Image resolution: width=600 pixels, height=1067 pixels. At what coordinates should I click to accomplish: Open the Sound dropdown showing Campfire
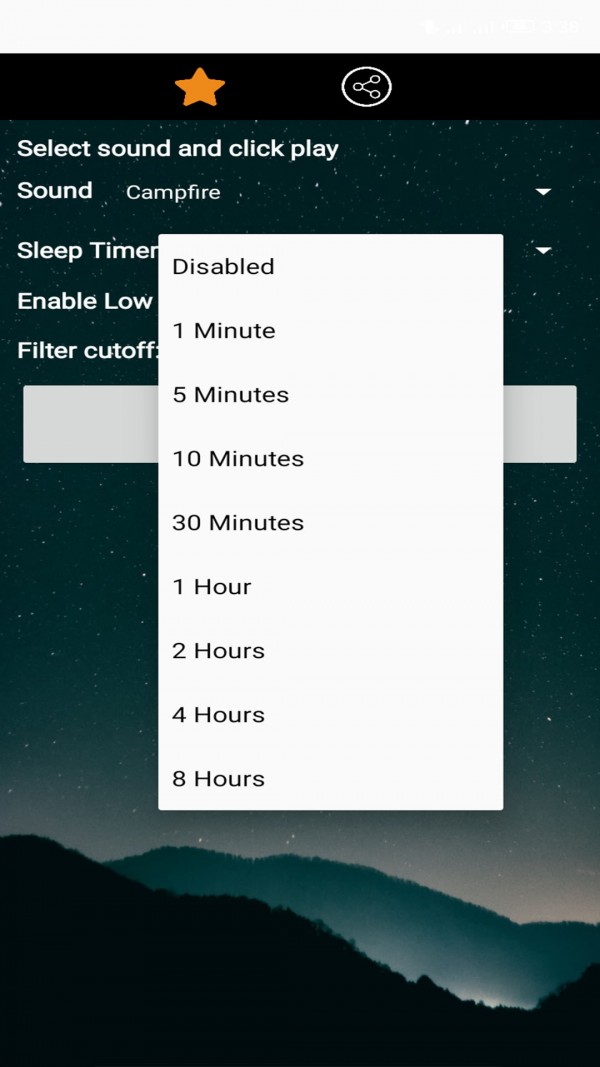click(338, 192)
